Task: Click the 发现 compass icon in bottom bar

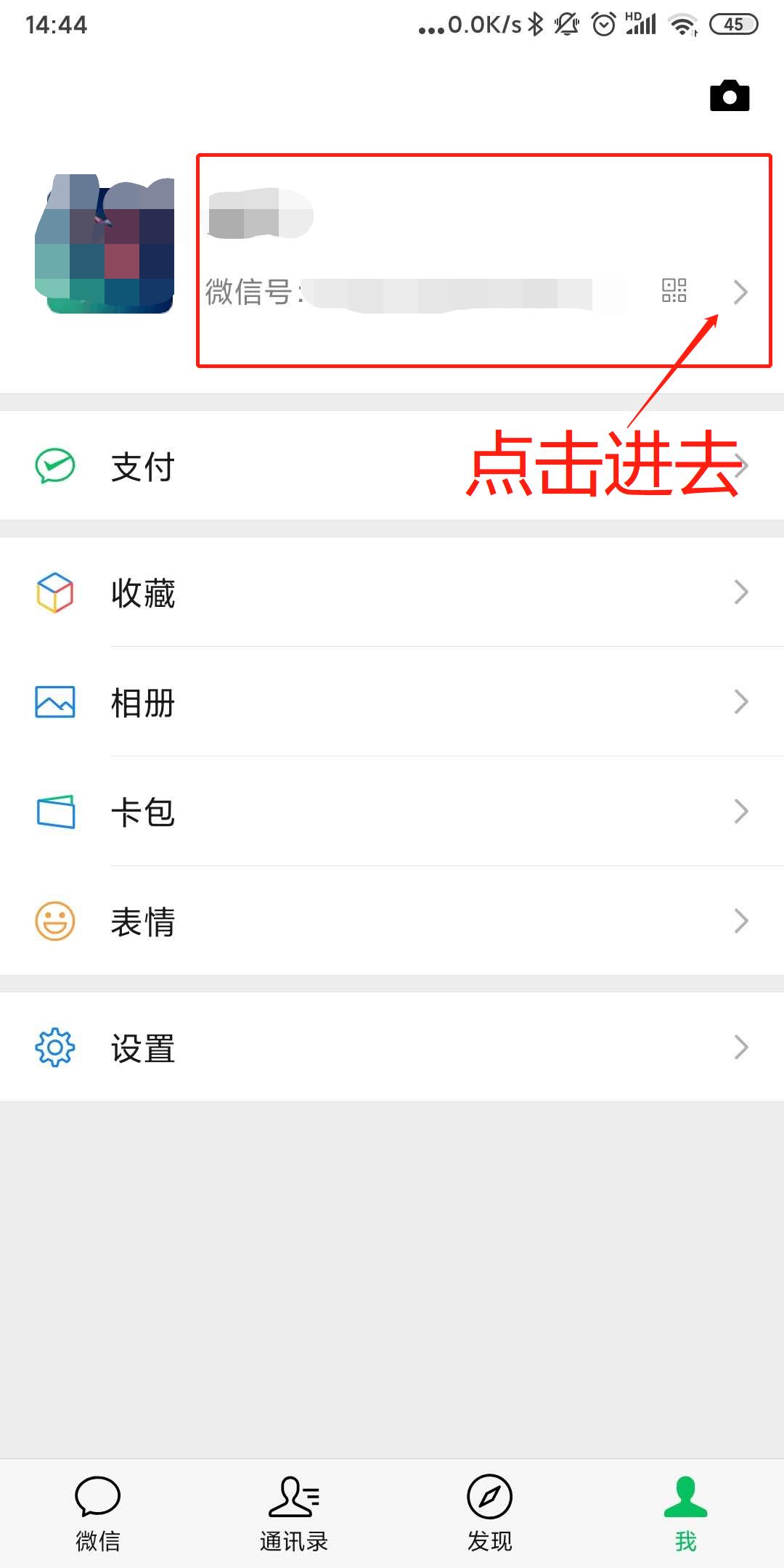Action: click(x=488, y=1496)
